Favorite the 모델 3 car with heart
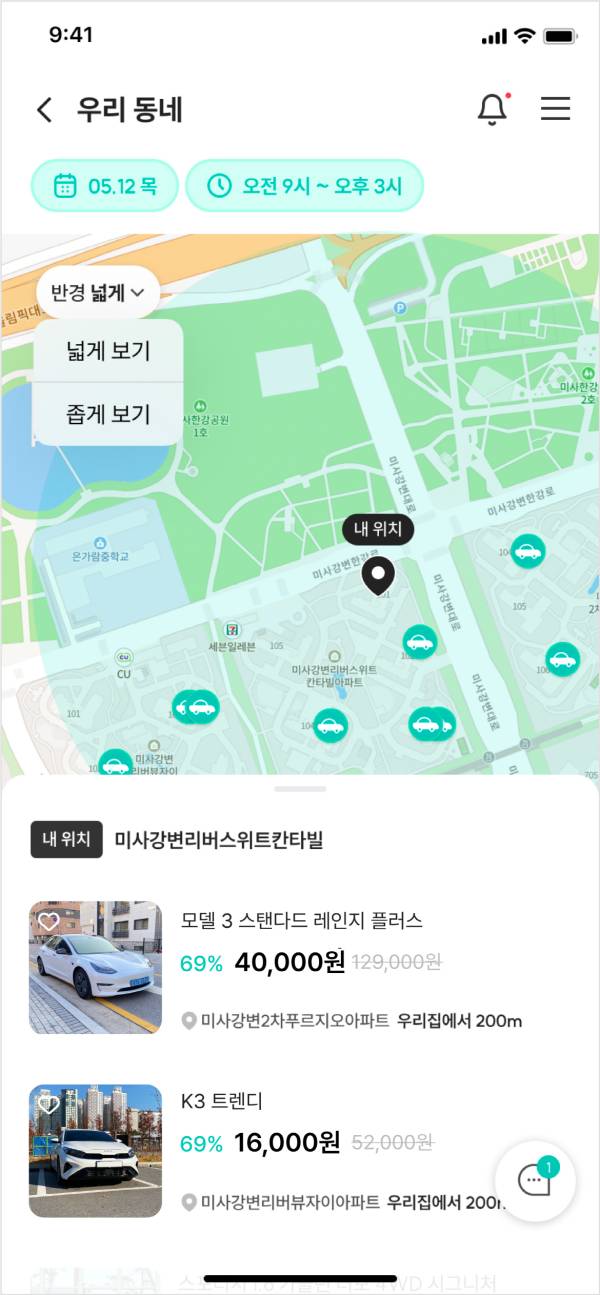Screen dimensions: 600x1295 (49, 922)
